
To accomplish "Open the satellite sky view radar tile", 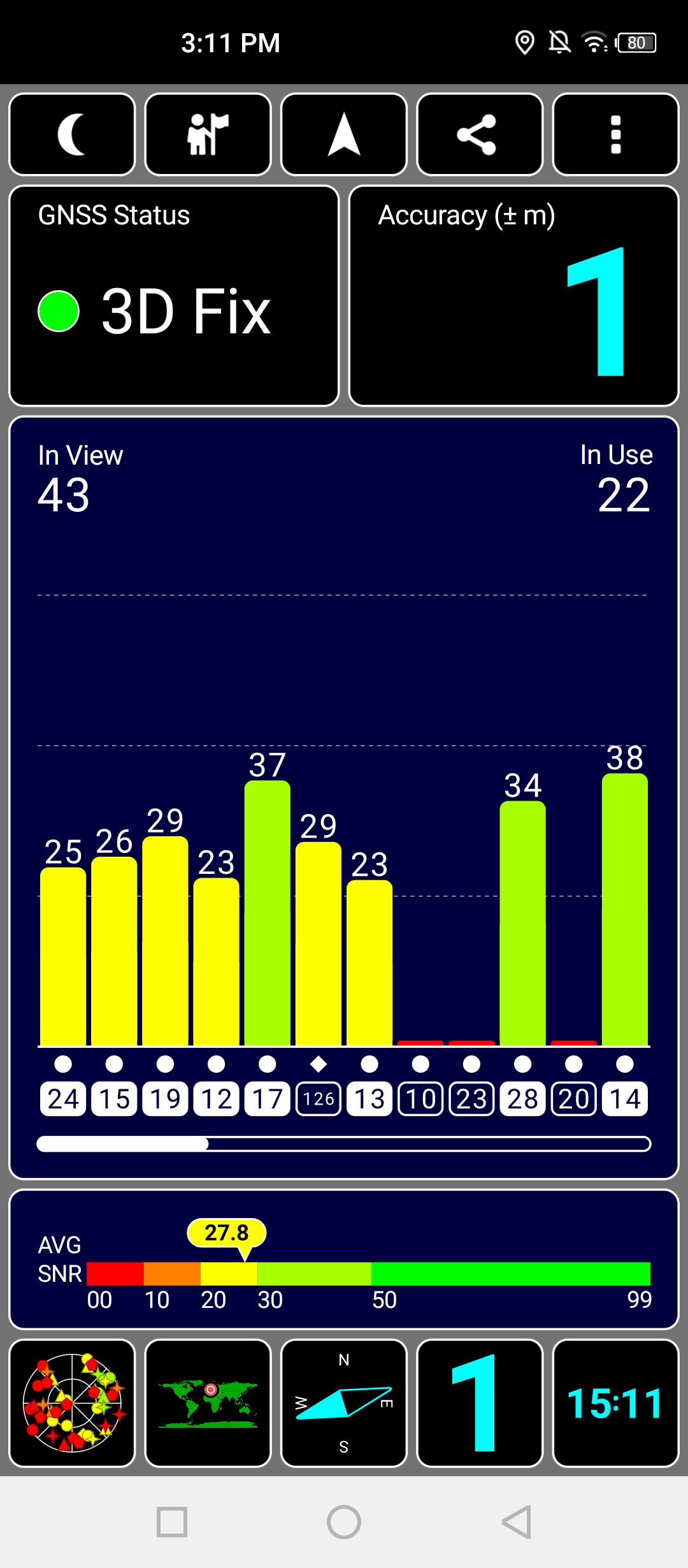I will [72, 1403].
